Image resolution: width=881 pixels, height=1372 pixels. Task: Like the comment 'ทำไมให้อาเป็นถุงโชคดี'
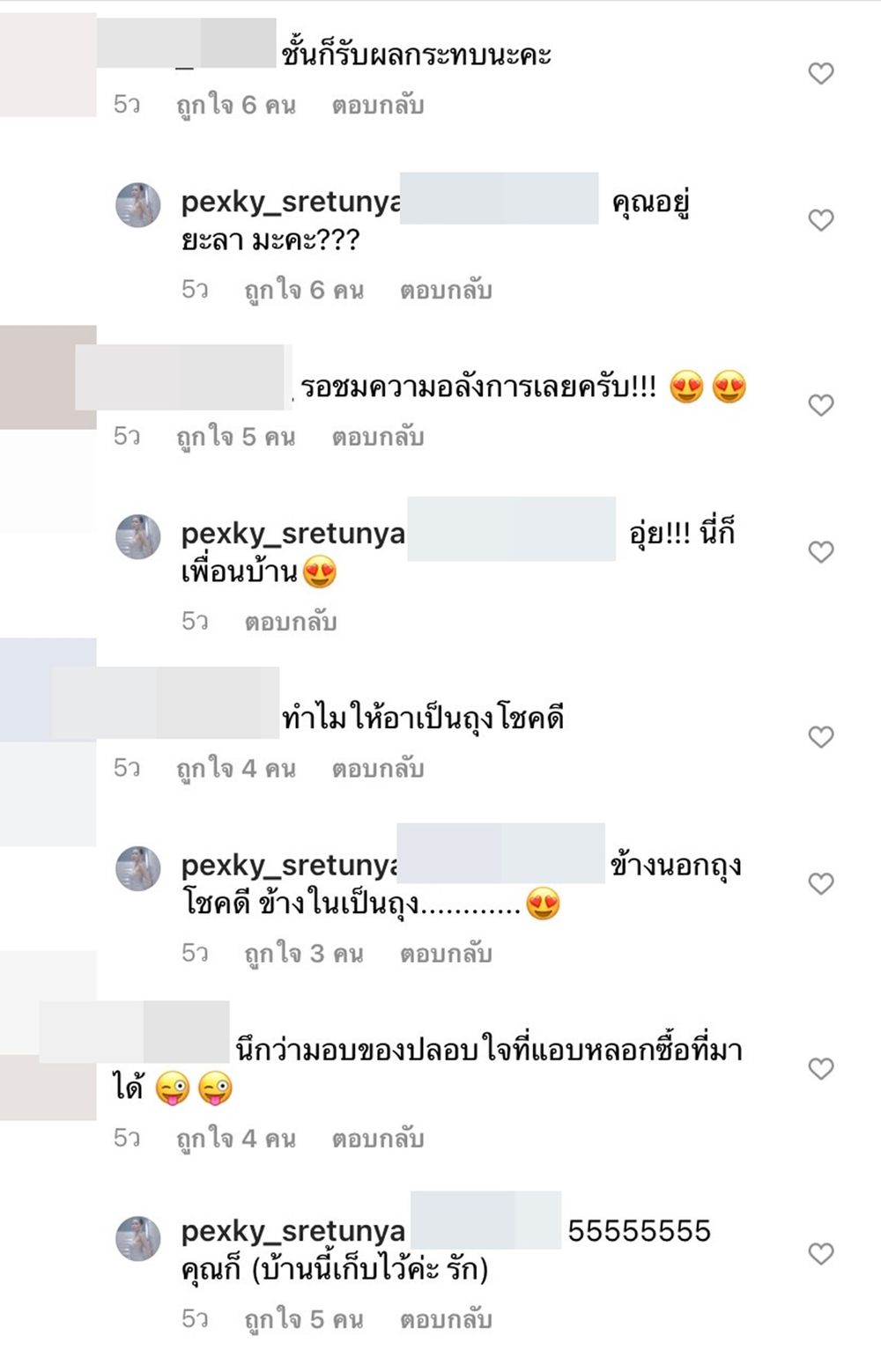[x=820, y=736]
